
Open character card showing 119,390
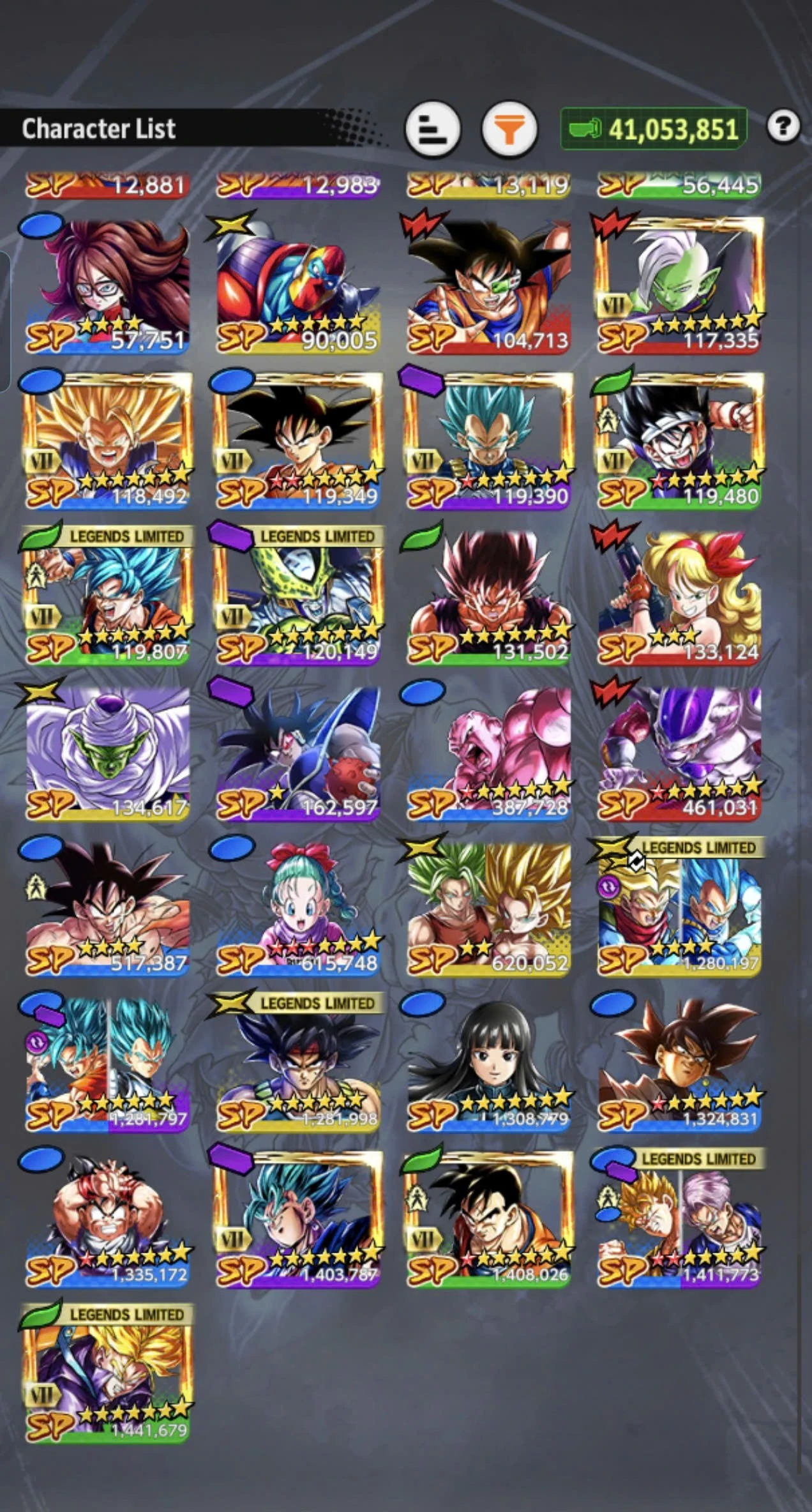tap(488, 441)
